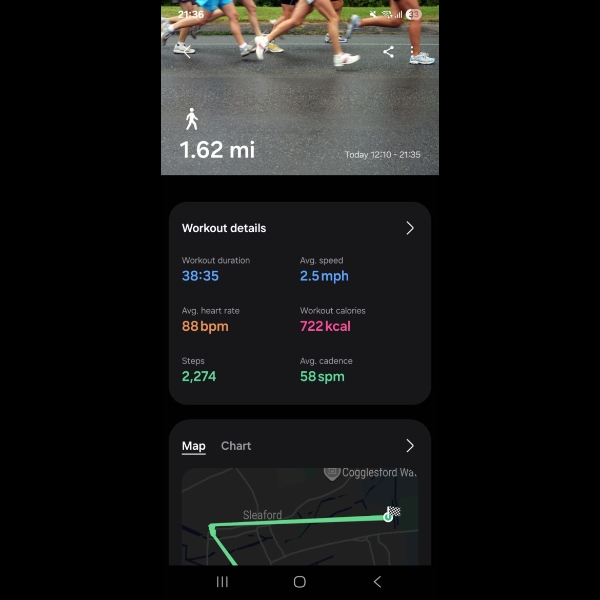Image resolution: width=600 pixels, height=600 pixels.
Task: Select the Map tab
Action: tap(193, 446)
